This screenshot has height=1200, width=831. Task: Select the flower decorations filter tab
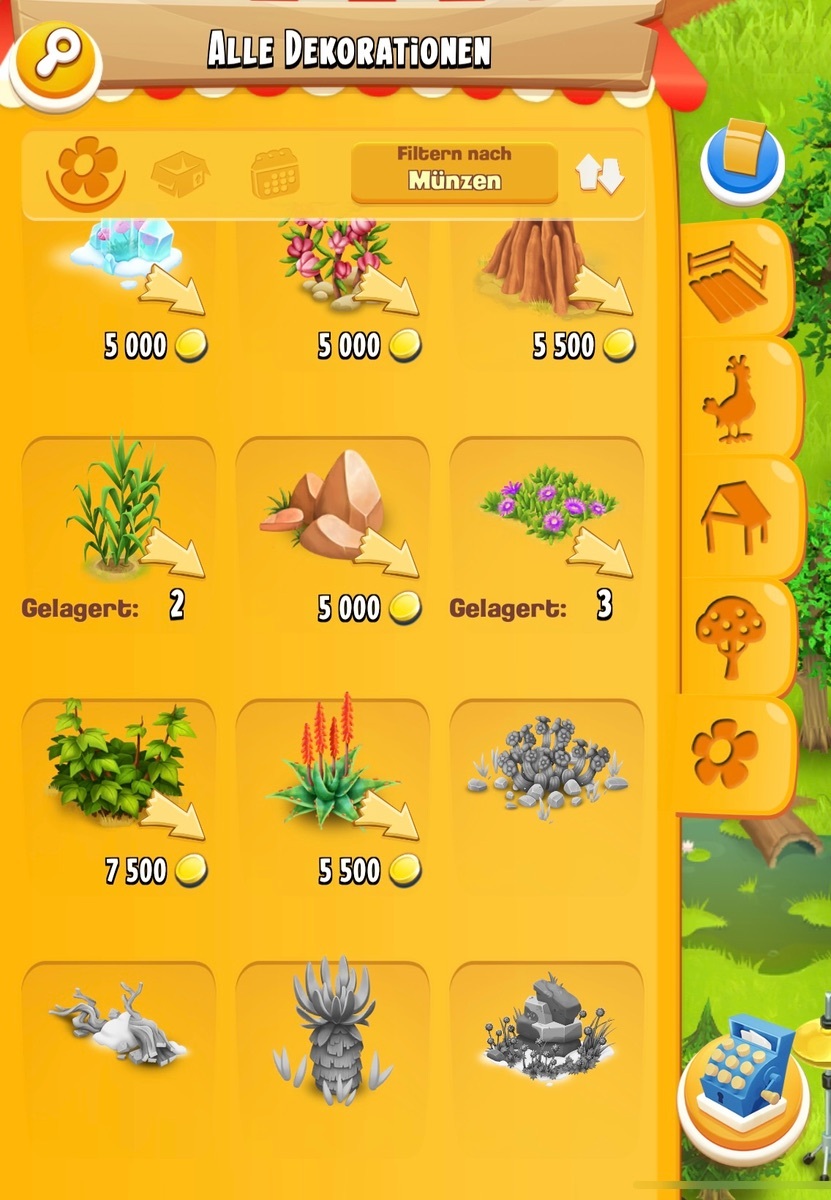click(x=87, y=172)
